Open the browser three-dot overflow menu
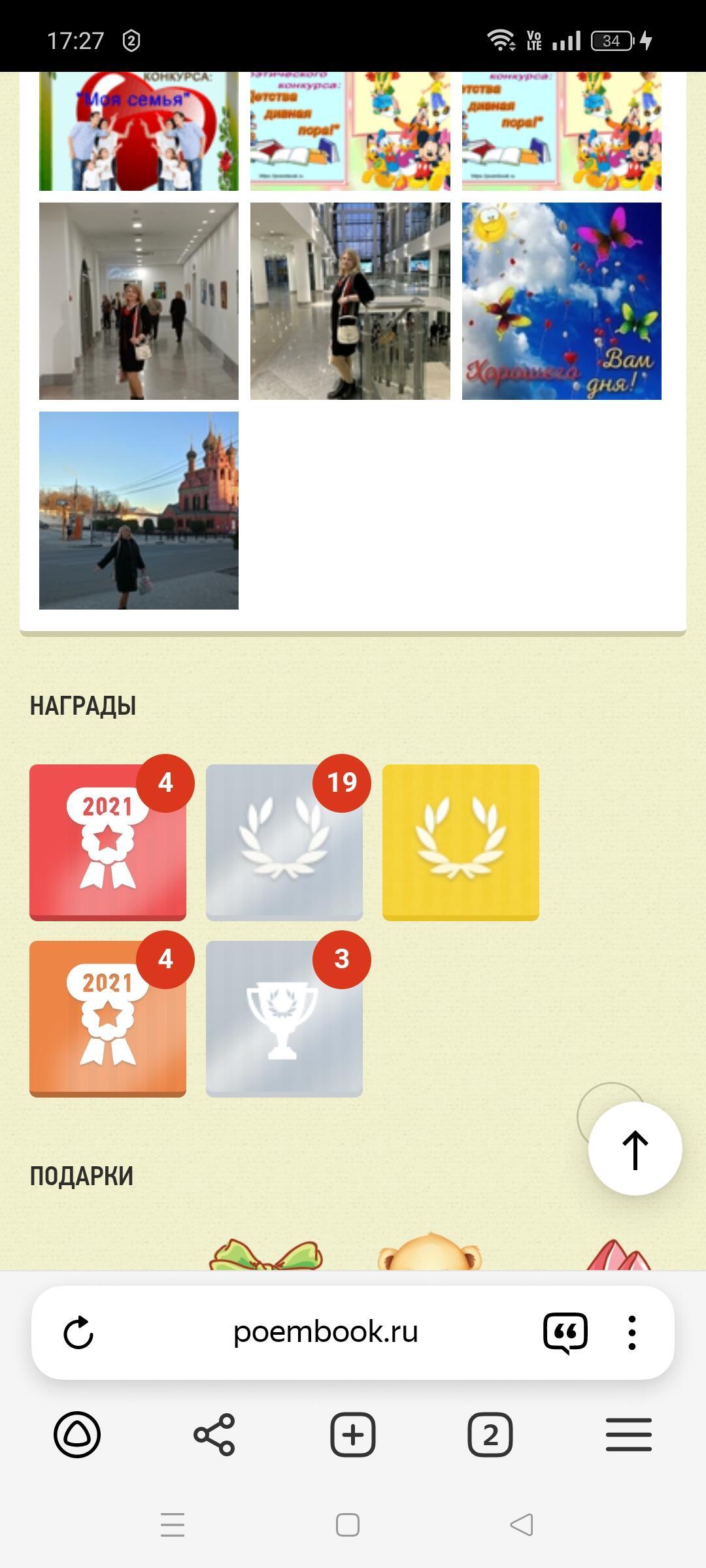This screenshot has width=706, height=1568. 631,1333
